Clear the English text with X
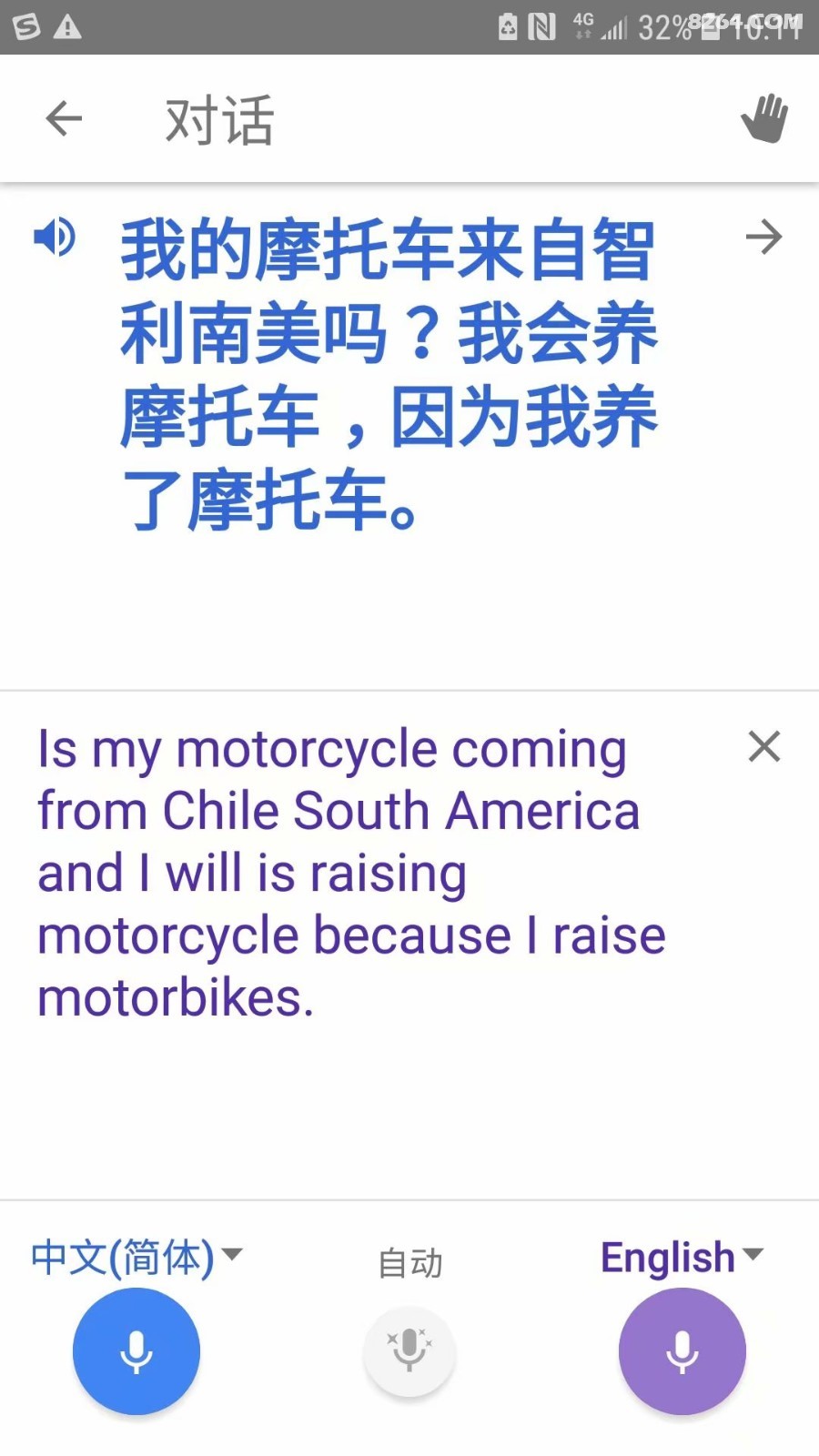 coord(764,746)
